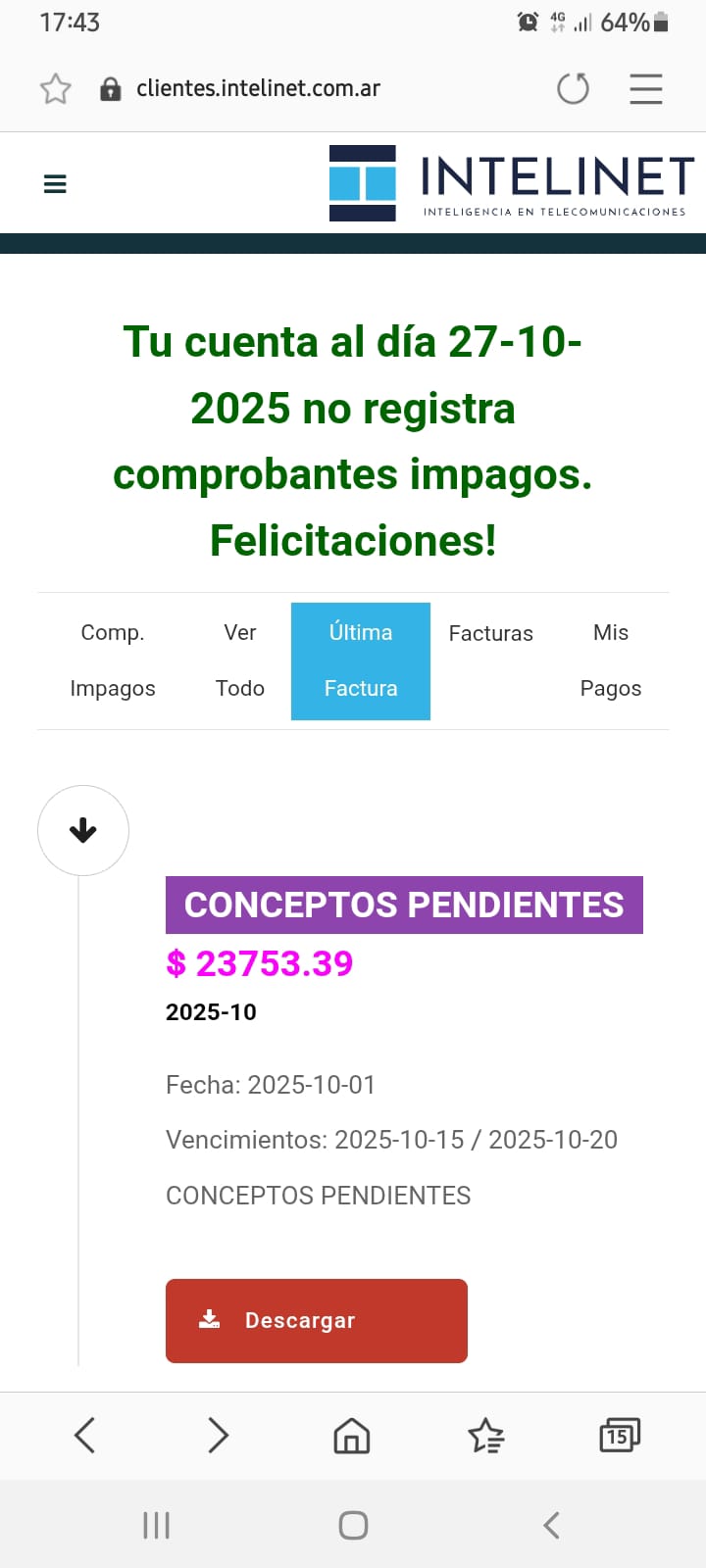Go to the phone home screen
The image size is (706, 1568).
point(353,1525)
